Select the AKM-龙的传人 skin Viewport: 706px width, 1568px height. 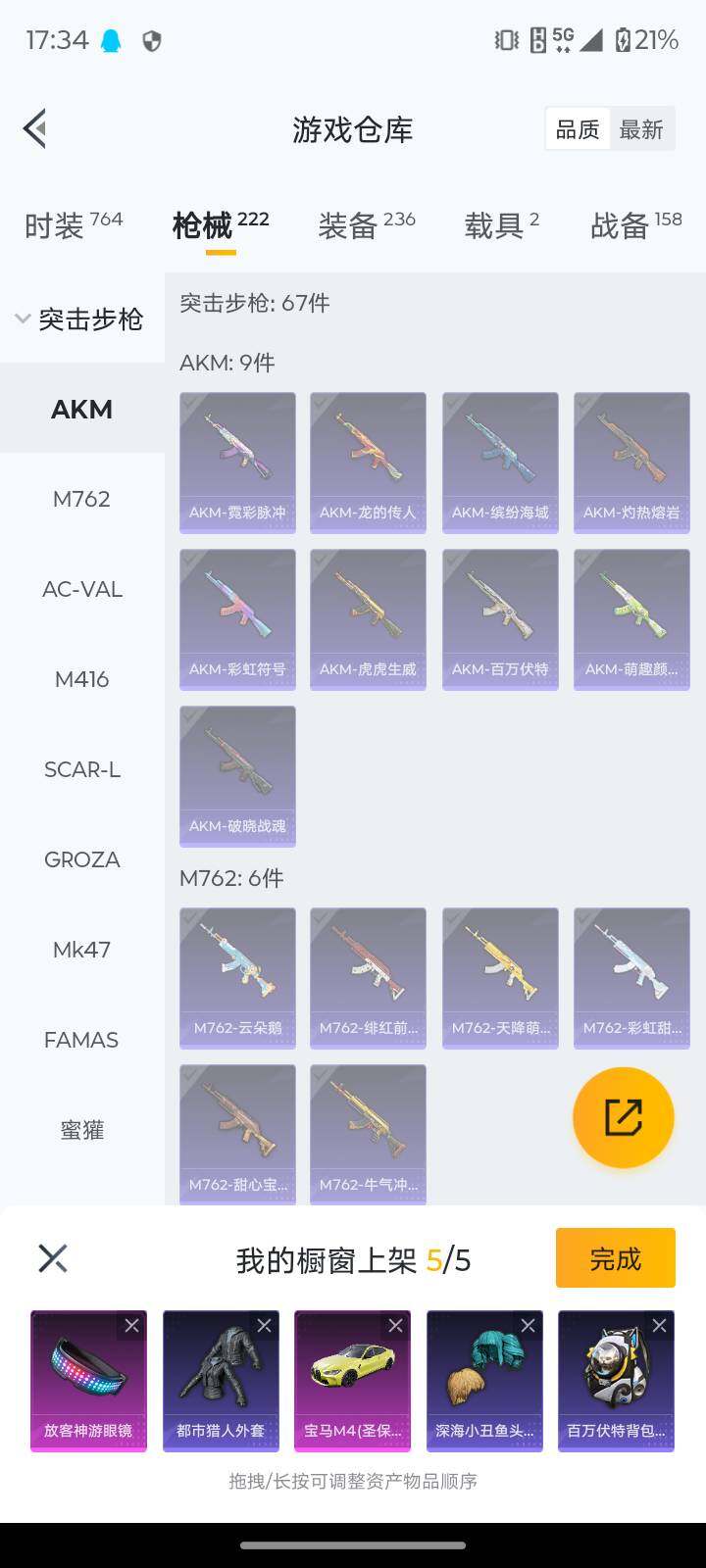coord(368,463)
